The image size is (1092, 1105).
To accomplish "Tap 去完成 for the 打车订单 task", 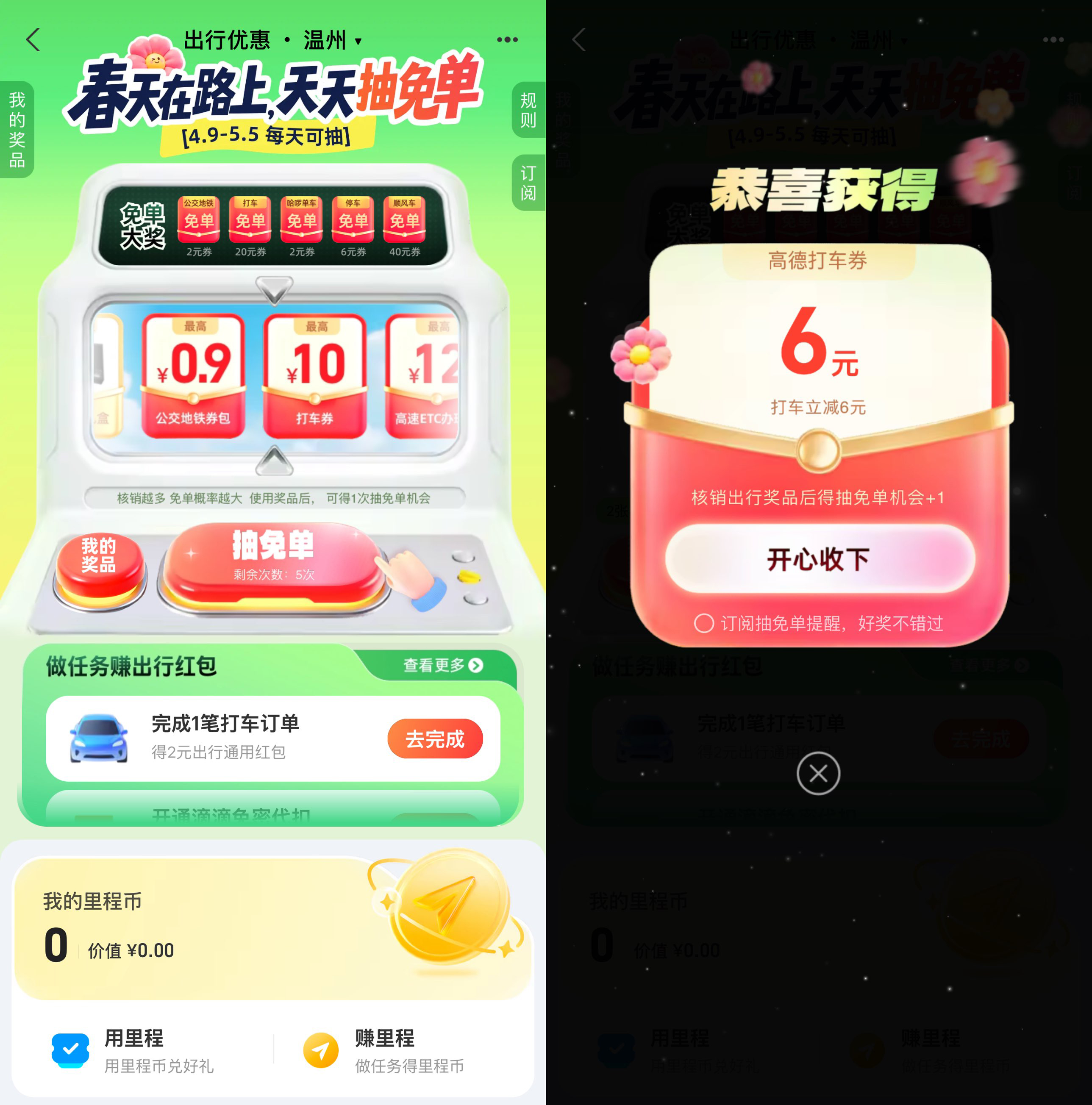I will pos(435,739).
